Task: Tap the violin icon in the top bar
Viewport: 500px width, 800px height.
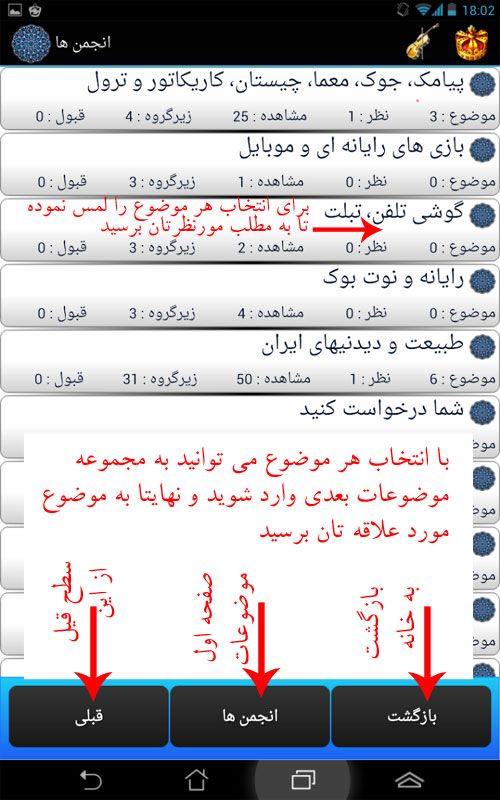Action: pyautogui.click(x=422, y=41)
